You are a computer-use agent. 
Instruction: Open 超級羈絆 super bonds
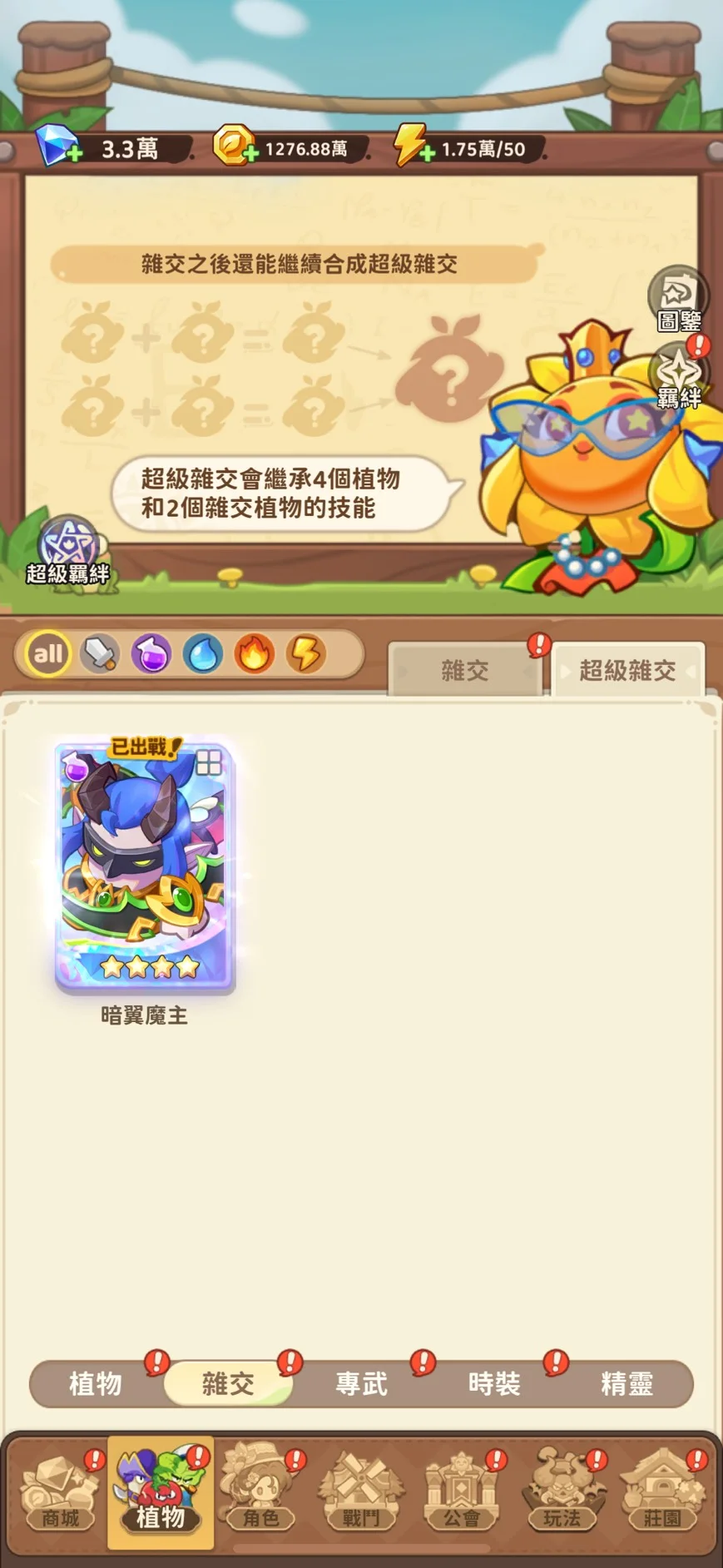(68, 551)
